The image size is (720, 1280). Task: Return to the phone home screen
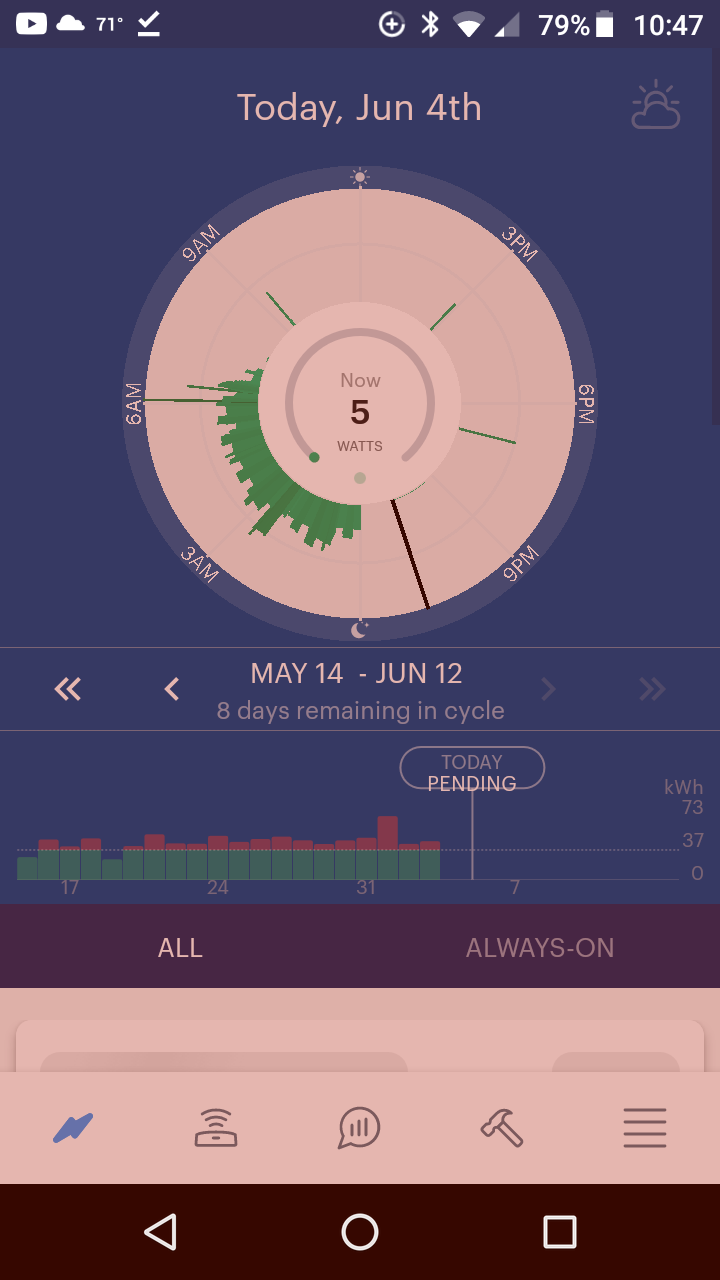pos(360,1232)
